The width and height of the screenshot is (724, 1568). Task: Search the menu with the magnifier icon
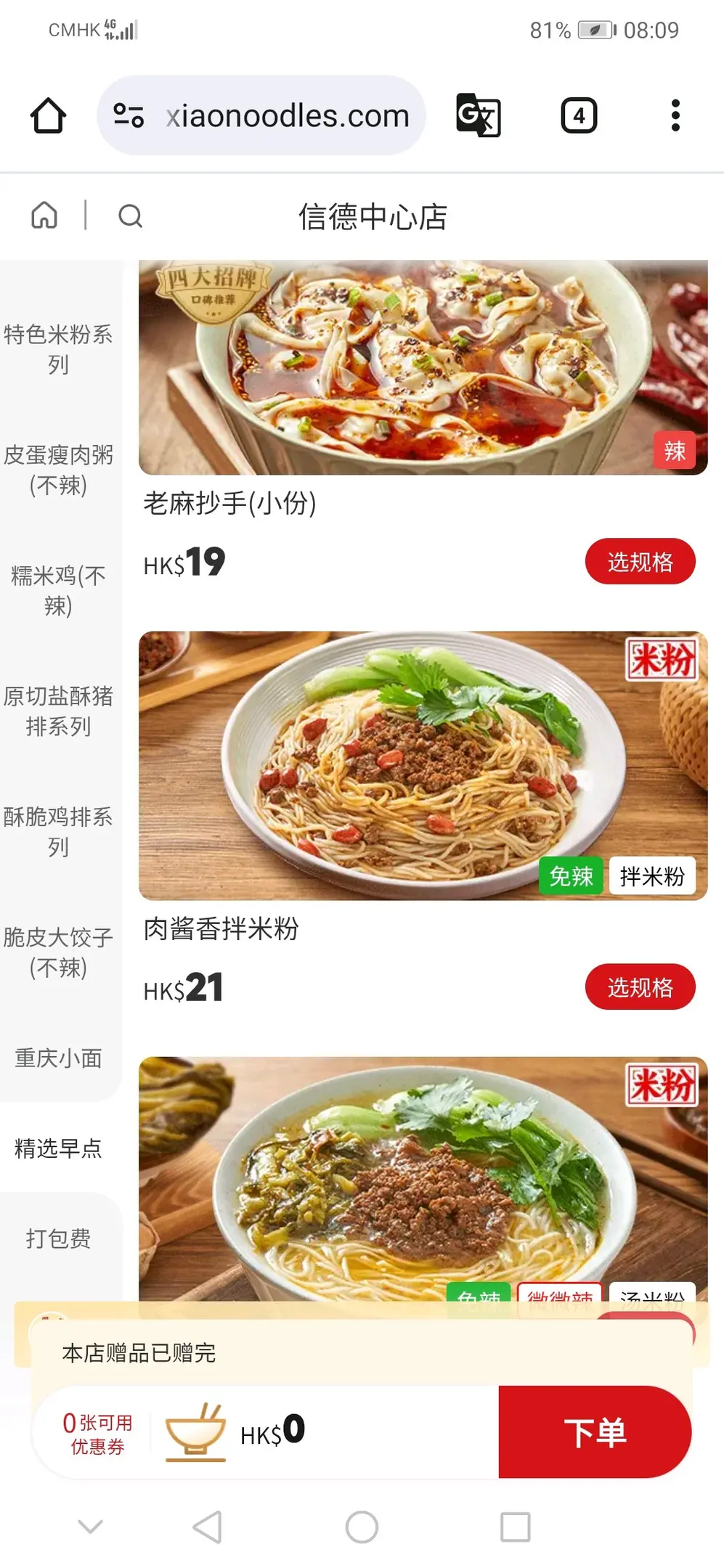[x=130, y=216]
